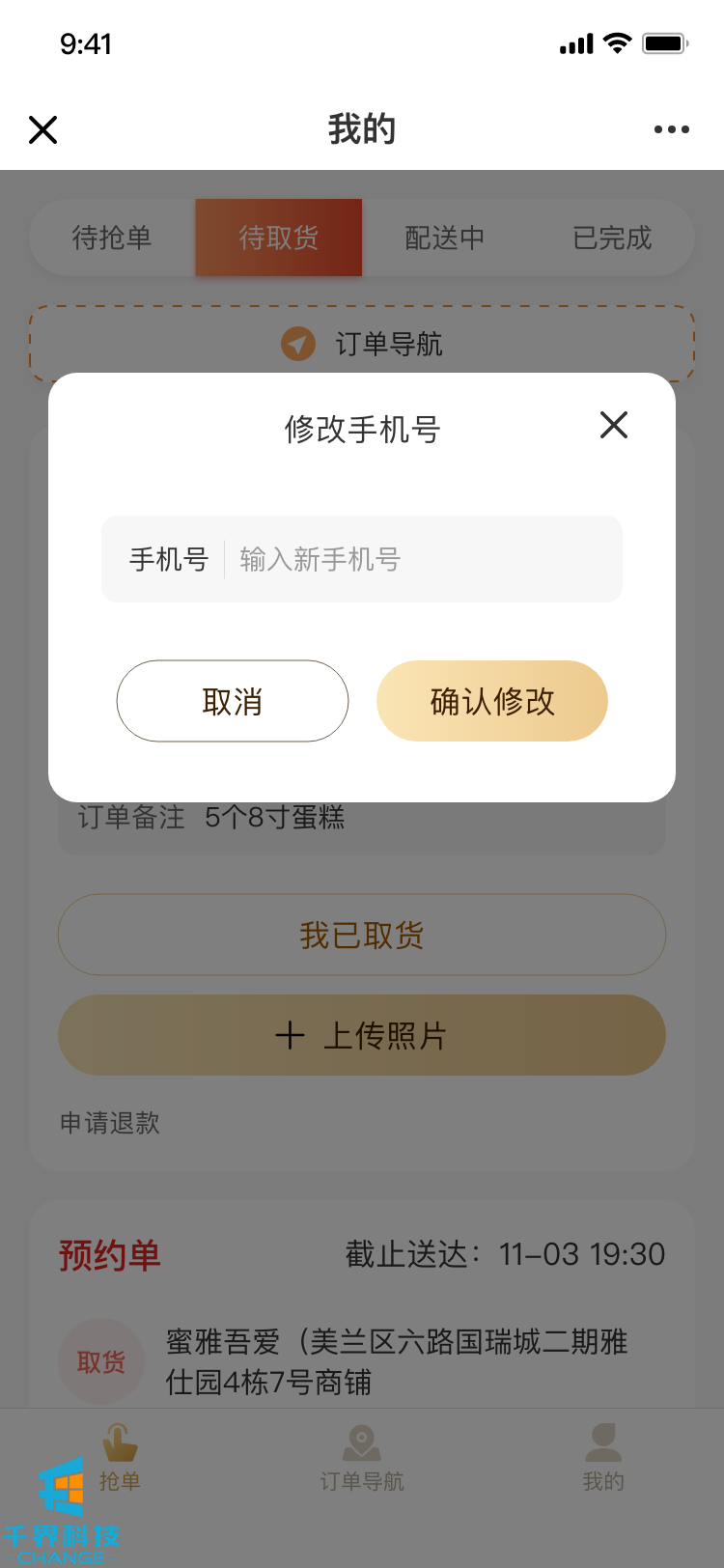Open the three-dot more menu

pos(671,129)
